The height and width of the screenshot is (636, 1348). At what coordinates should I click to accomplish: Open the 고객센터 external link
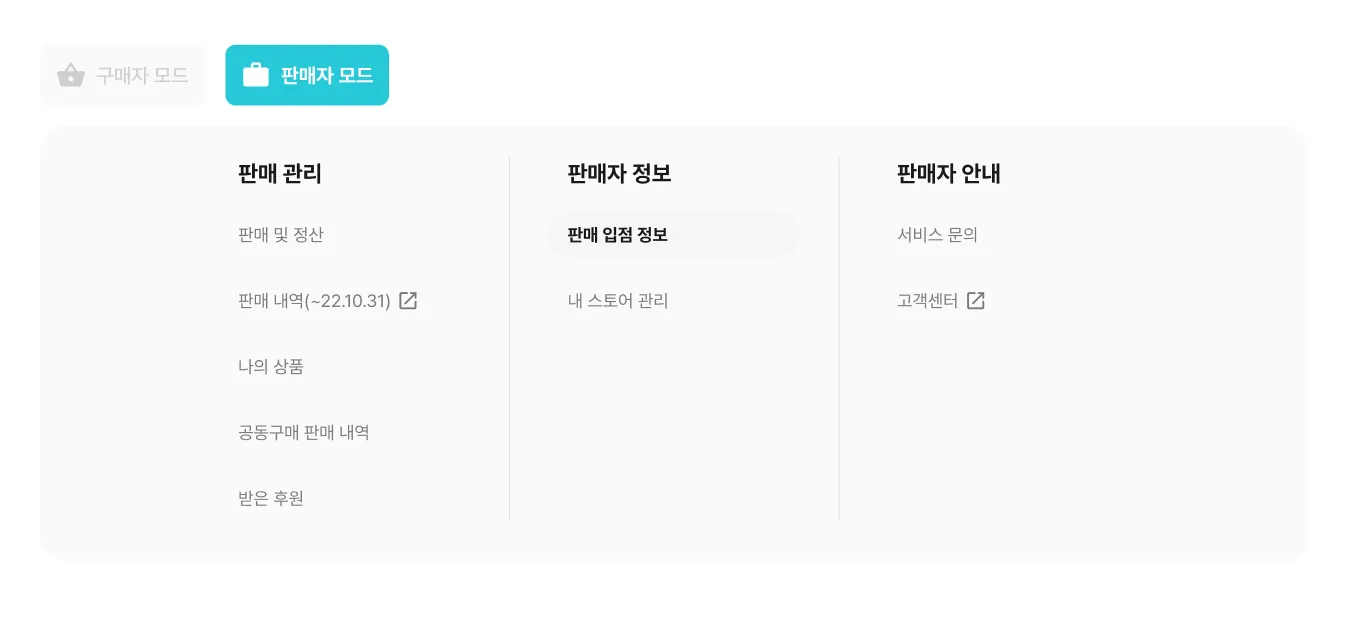pos(941,301)
